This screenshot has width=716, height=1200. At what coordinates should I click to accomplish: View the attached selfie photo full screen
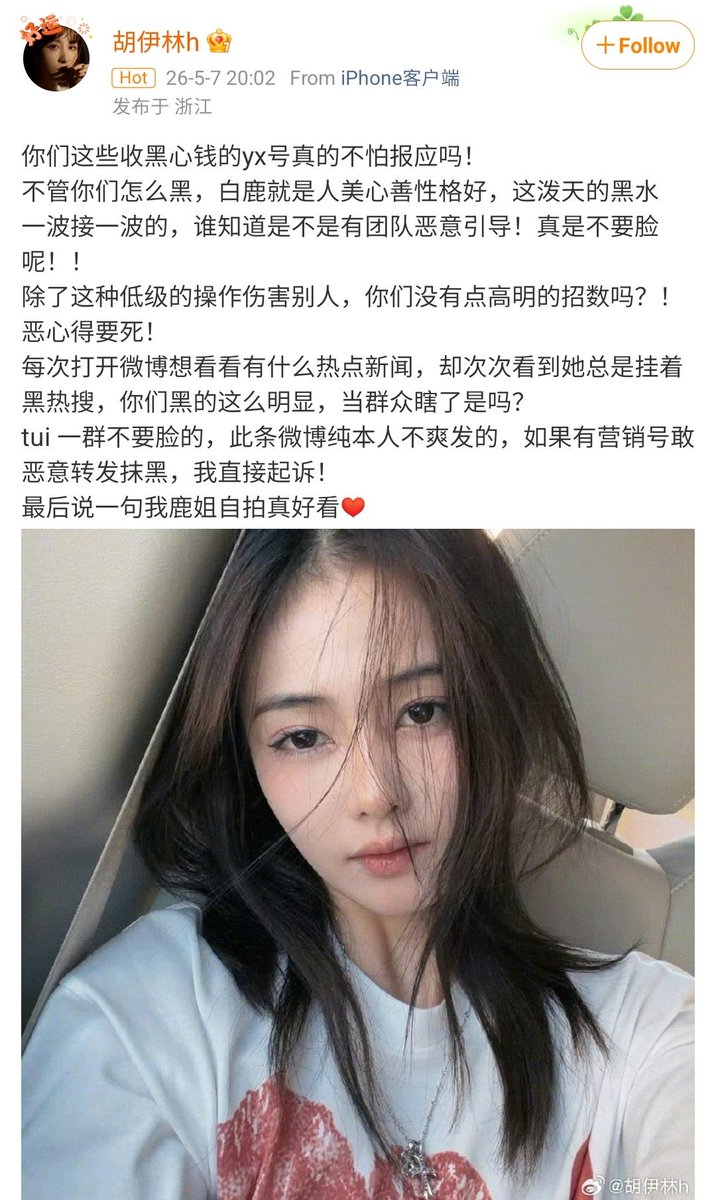point(358,864)
